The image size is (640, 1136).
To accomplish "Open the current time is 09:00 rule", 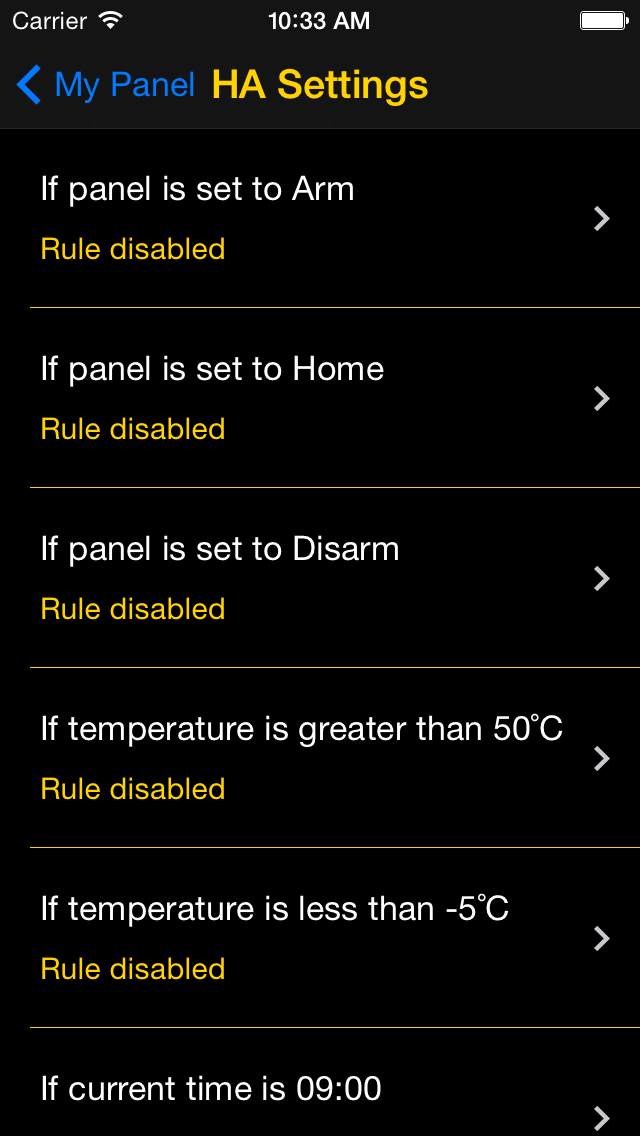I will [320, 1082].
